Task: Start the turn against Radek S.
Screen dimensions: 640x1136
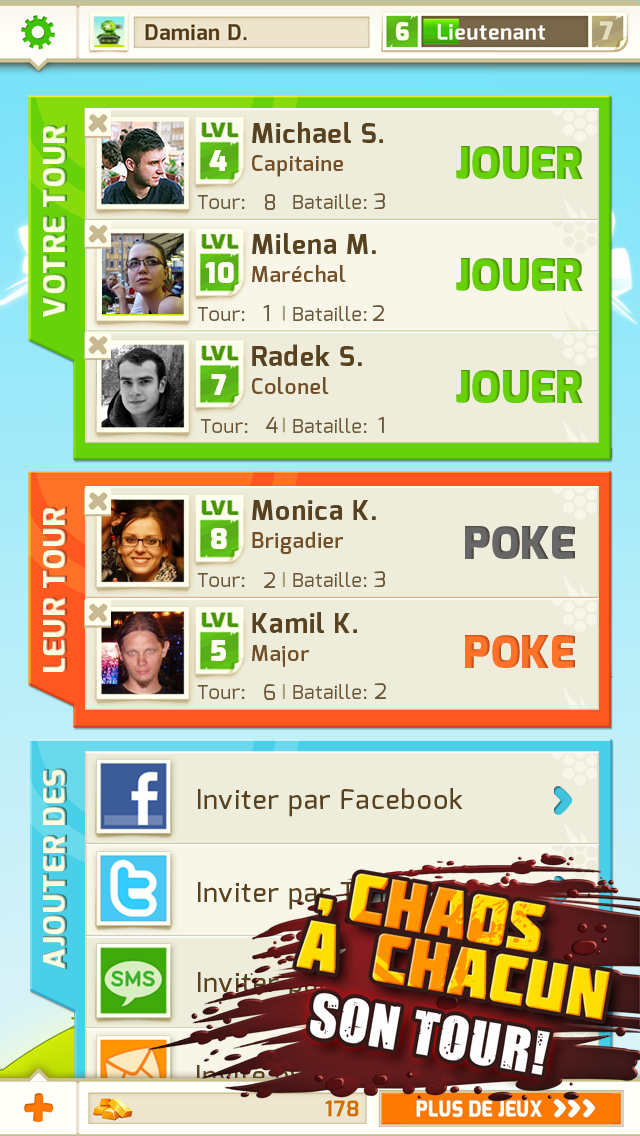Action: (x=518, y=388)
